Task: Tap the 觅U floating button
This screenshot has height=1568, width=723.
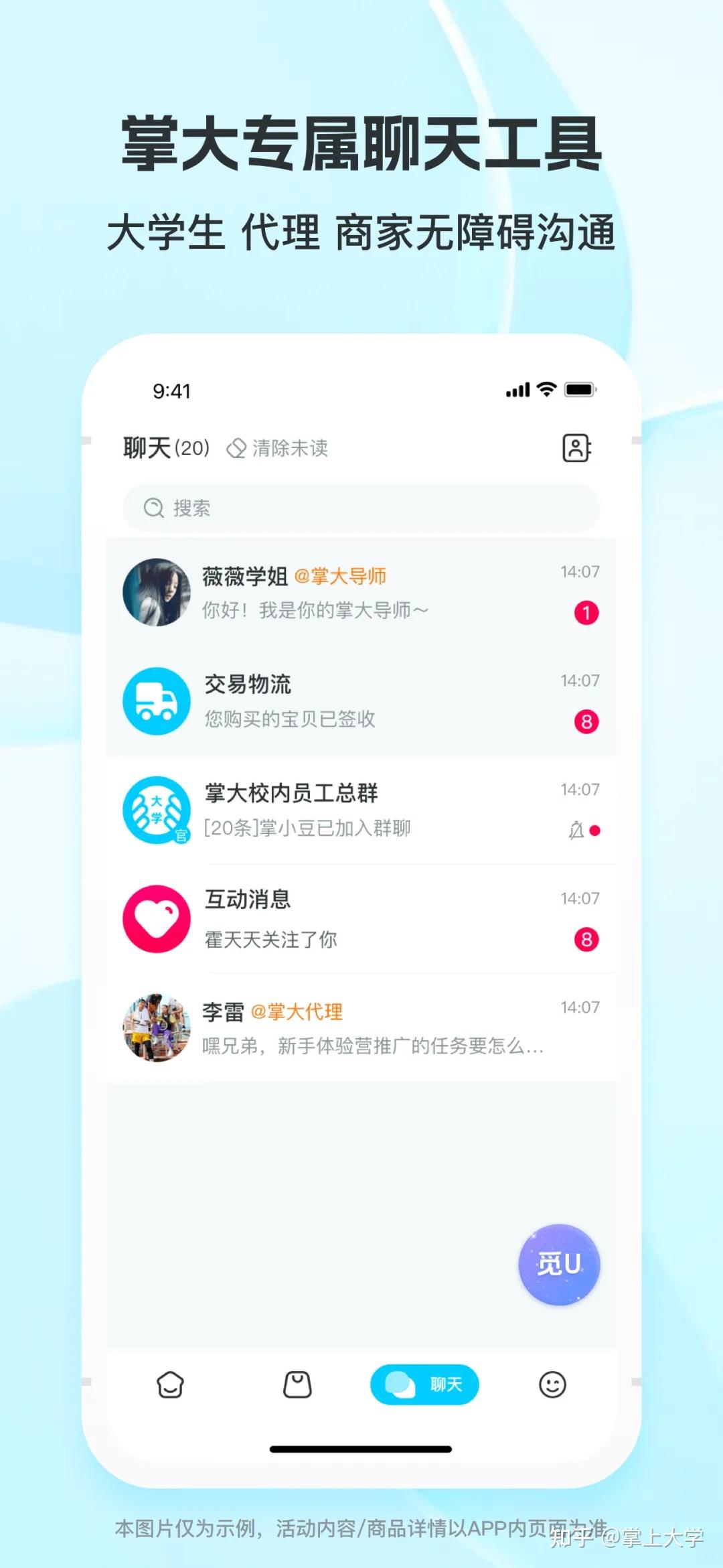Action: pos(558,1265)
